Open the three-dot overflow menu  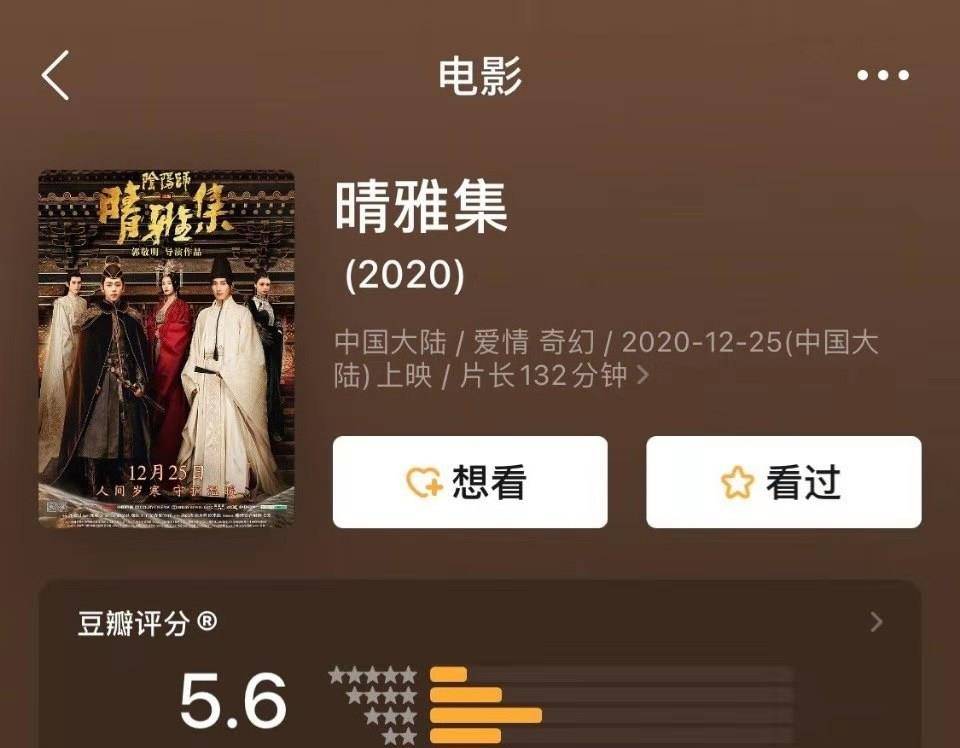click(x=883, y=76)
